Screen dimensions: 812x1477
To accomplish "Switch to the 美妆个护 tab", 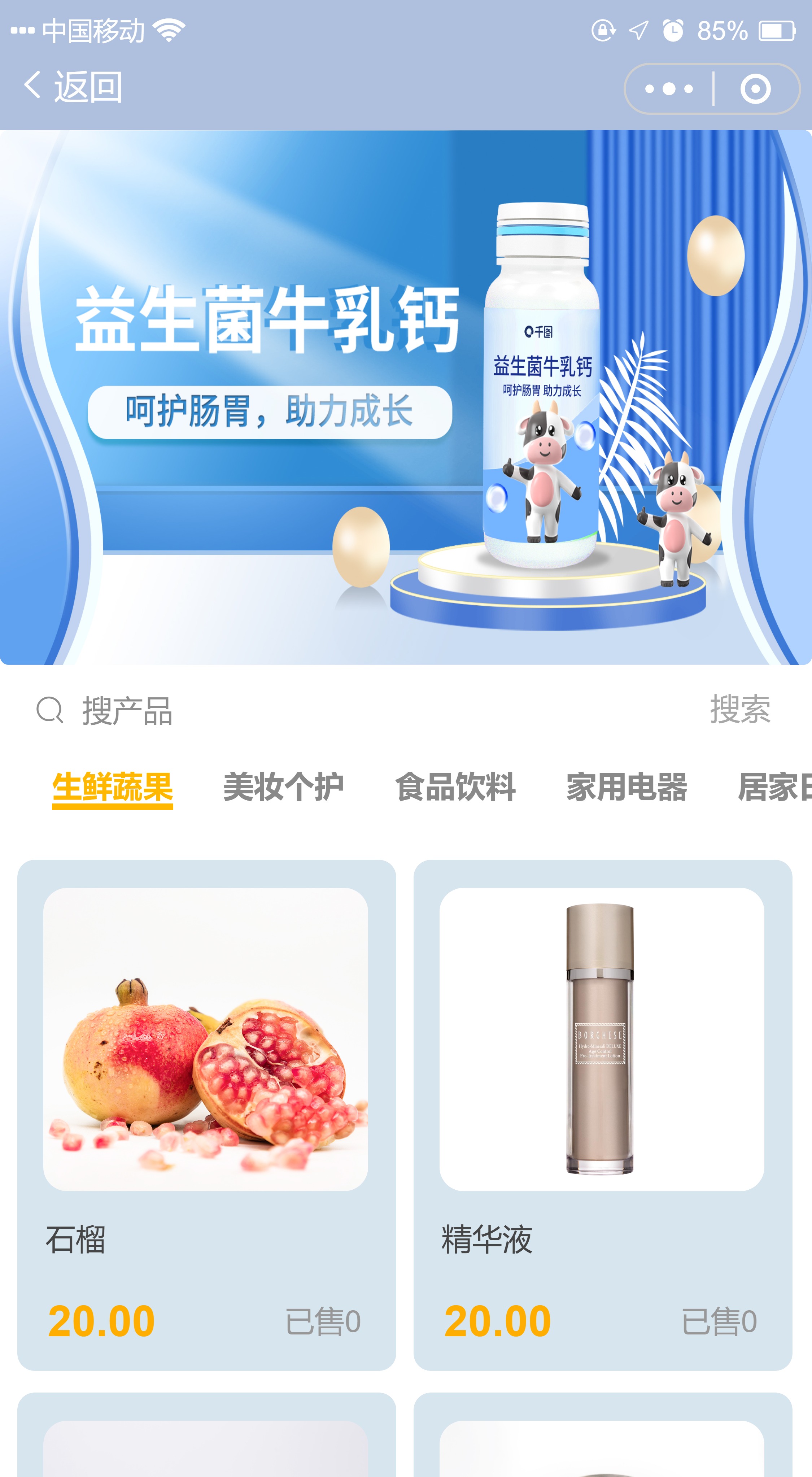I will click(x=283, y=787).
